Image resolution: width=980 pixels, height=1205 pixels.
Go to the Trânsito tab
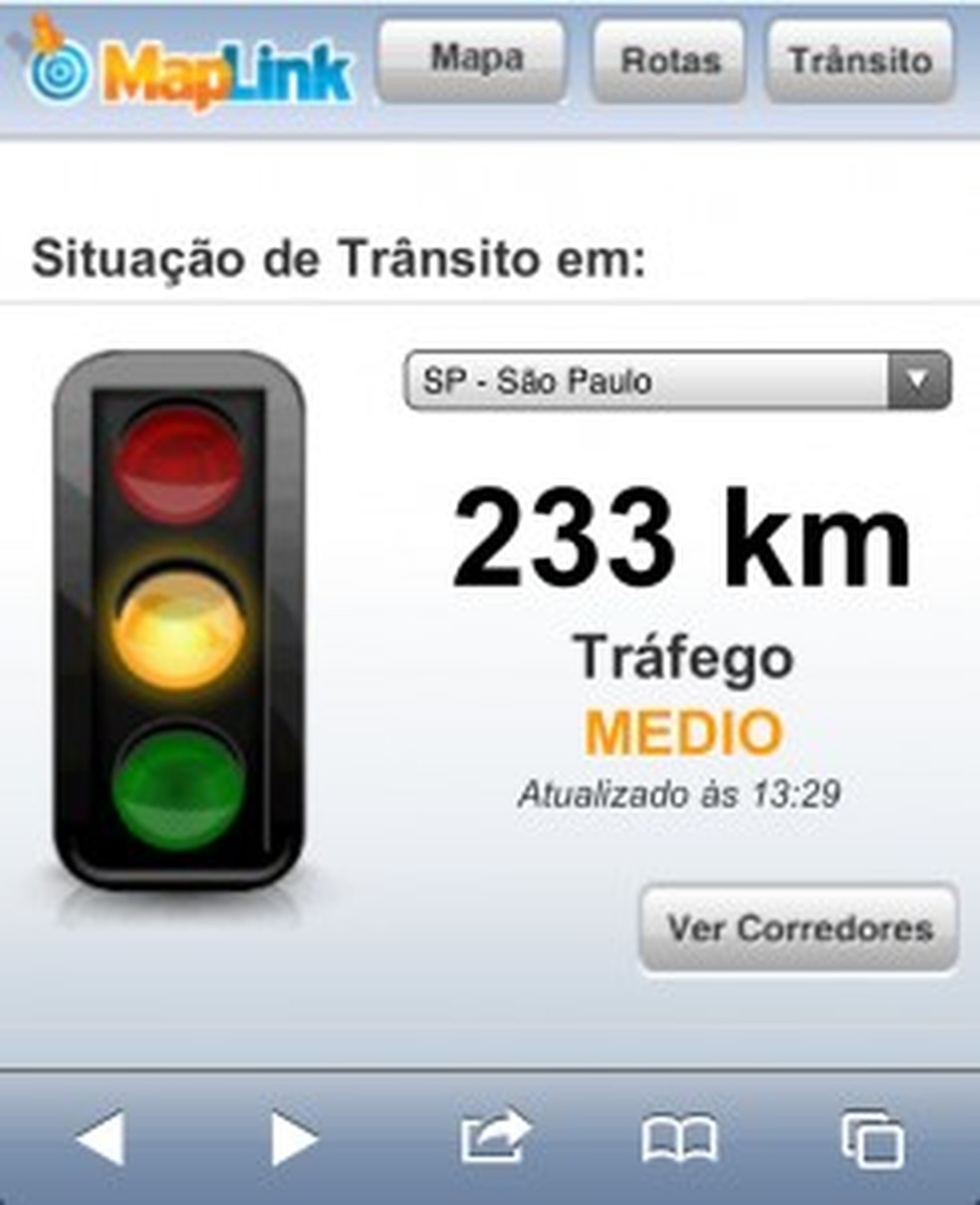tap(859, 60)
